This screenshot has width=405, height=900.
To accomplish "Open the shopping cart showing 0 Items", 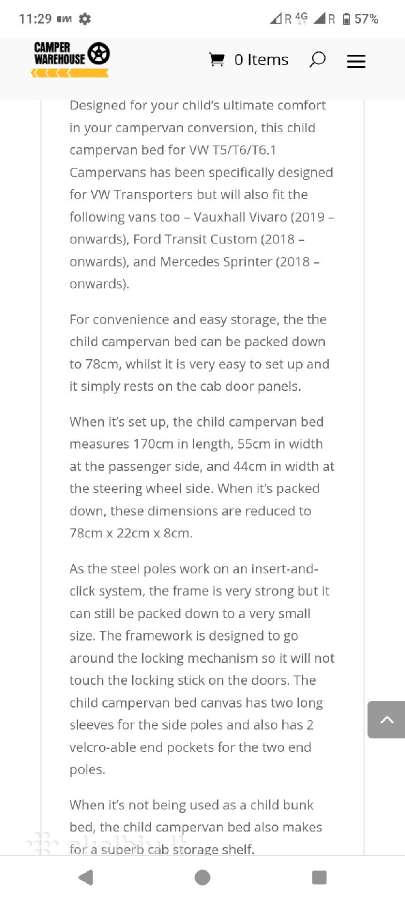I will (x=249, y=60).
